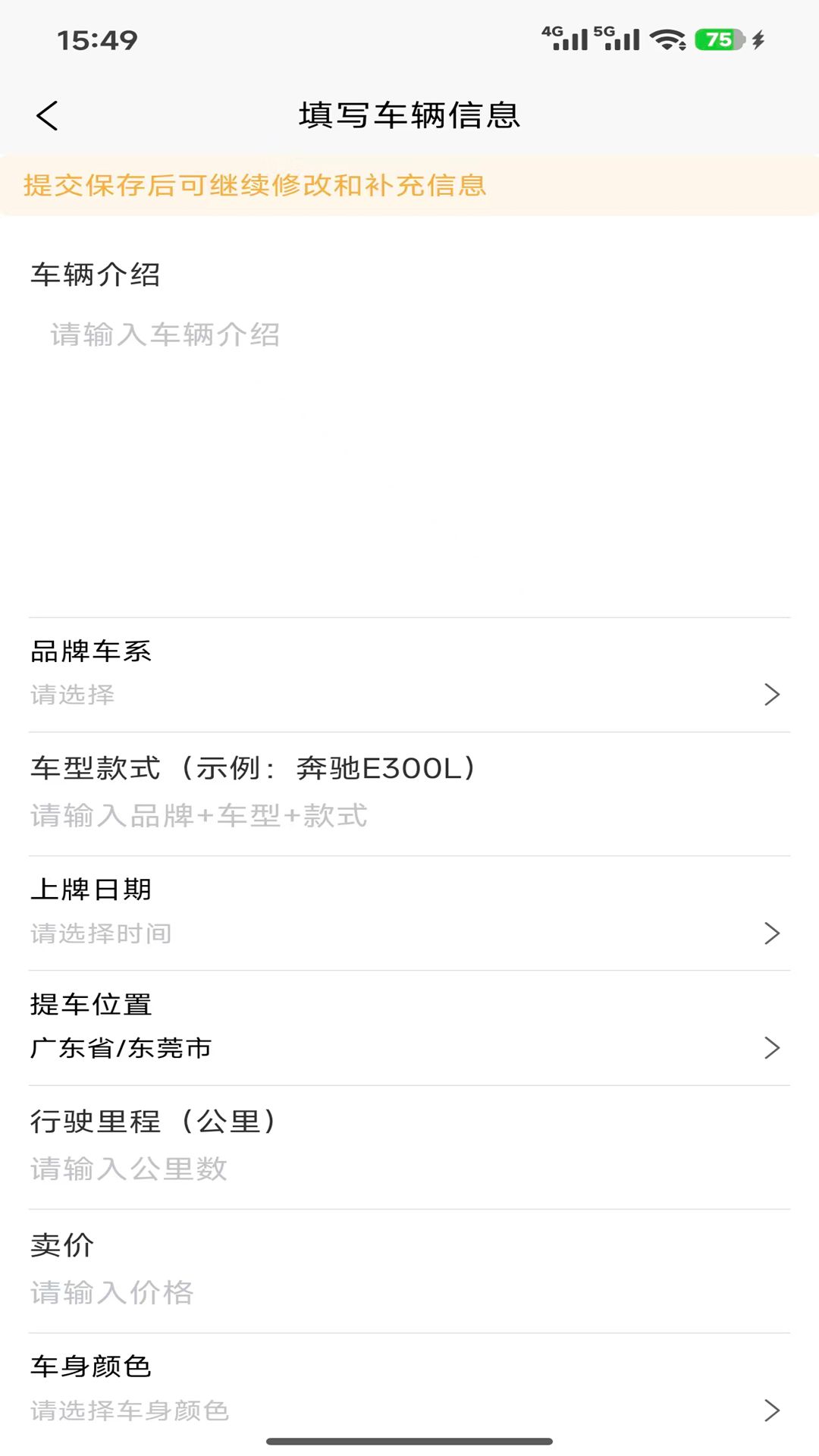Tap the back arrow to exit the form
The width and height of the screenshot is (819, 1456).
tap(47, 115)
